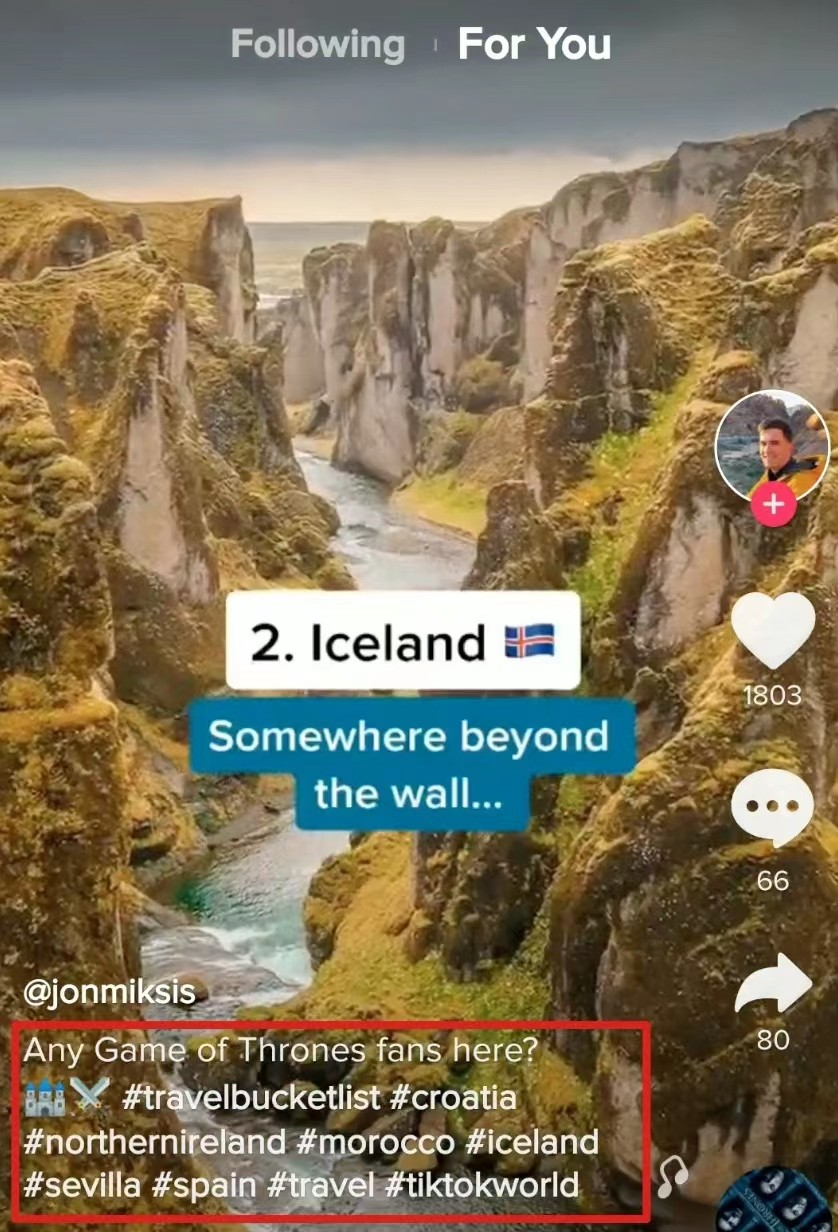The width and height of the screenshot is (838, 1232).
Task: Open the #sevilla hashtag
Action: tap(82, 1186)
